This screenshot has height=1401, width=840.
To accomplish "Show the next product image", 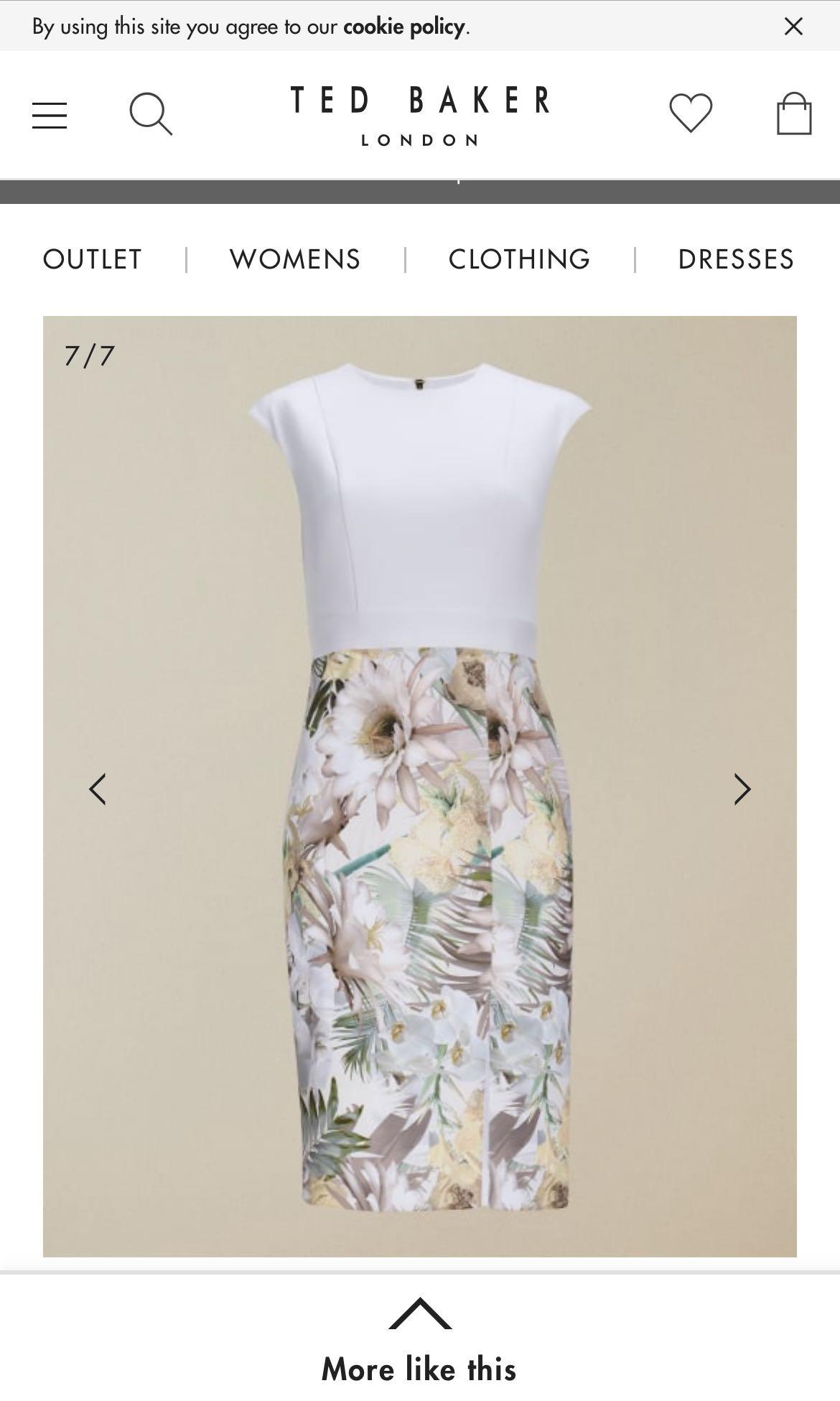I will pyautogui.click(x=742, y=789).
